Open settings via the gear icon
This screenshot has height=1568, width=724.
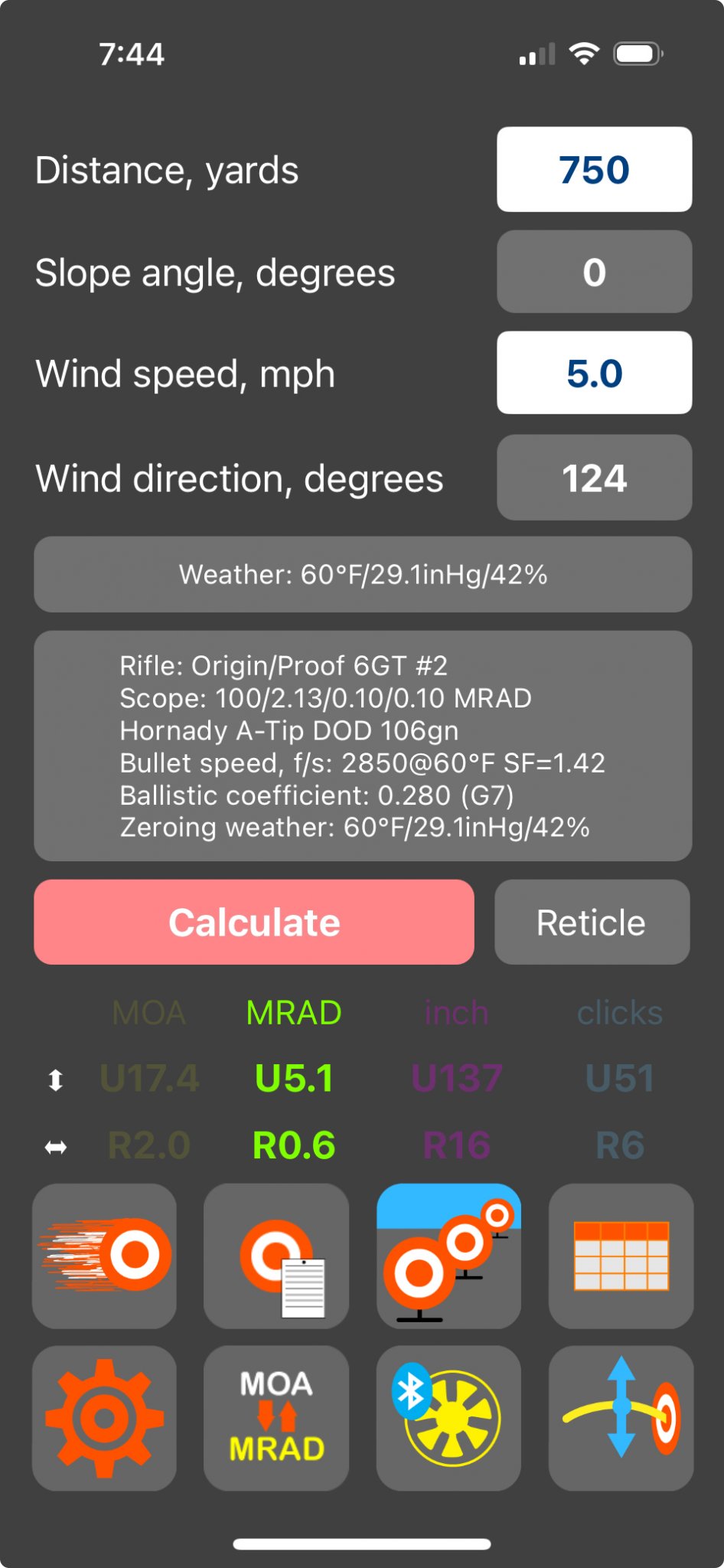[105, 1418]
